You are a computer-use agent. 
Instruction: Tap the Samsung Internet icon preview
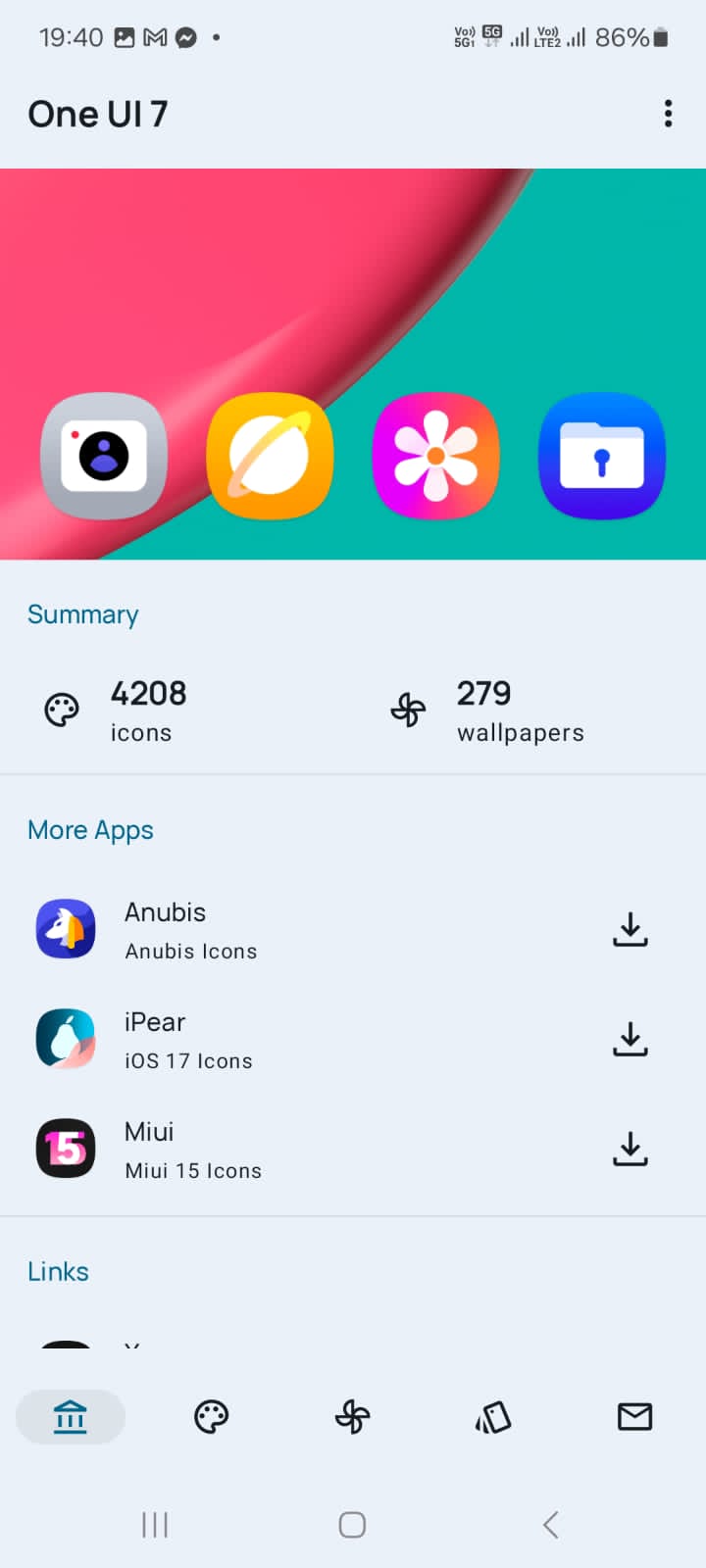(269, 456)
